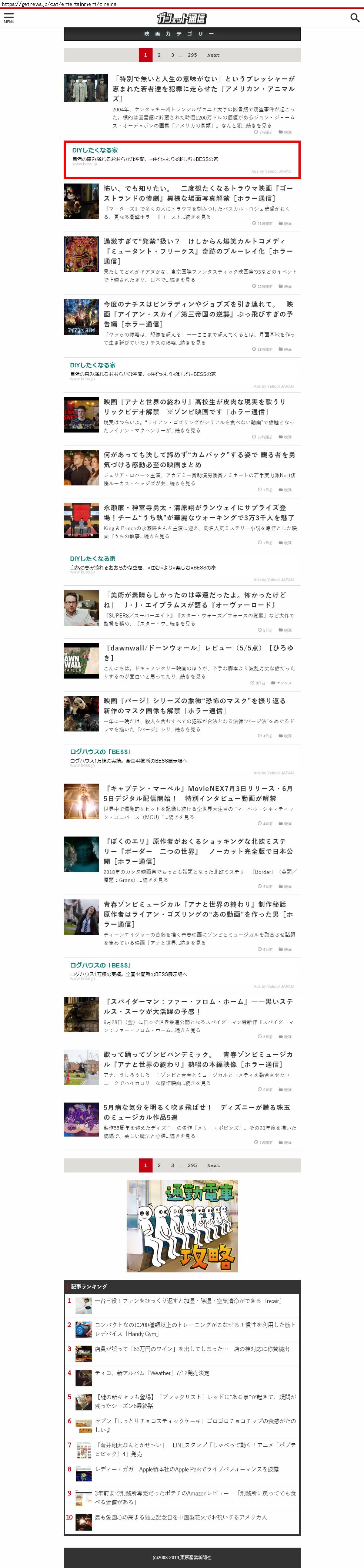Open the アイアン・スカイ trailer article

pyautogui.click(x=198, y=313)
